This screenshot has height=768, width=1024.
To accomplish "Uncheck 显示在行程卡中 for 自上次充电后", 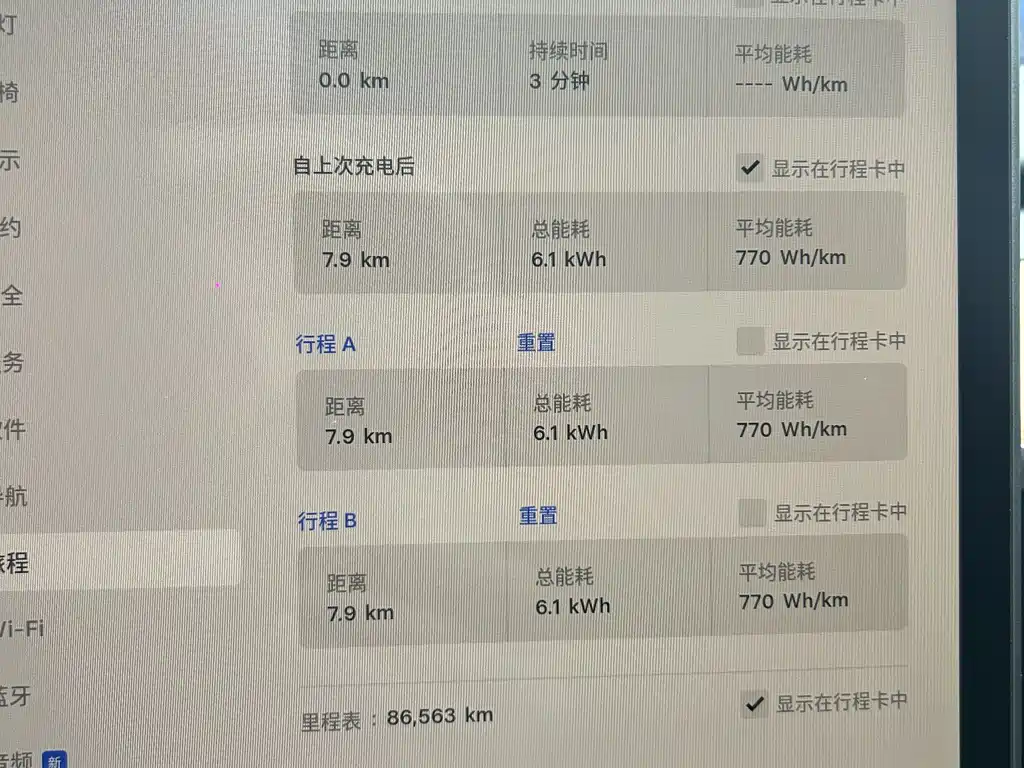I will pyautogui.click(x=750, y=168).
